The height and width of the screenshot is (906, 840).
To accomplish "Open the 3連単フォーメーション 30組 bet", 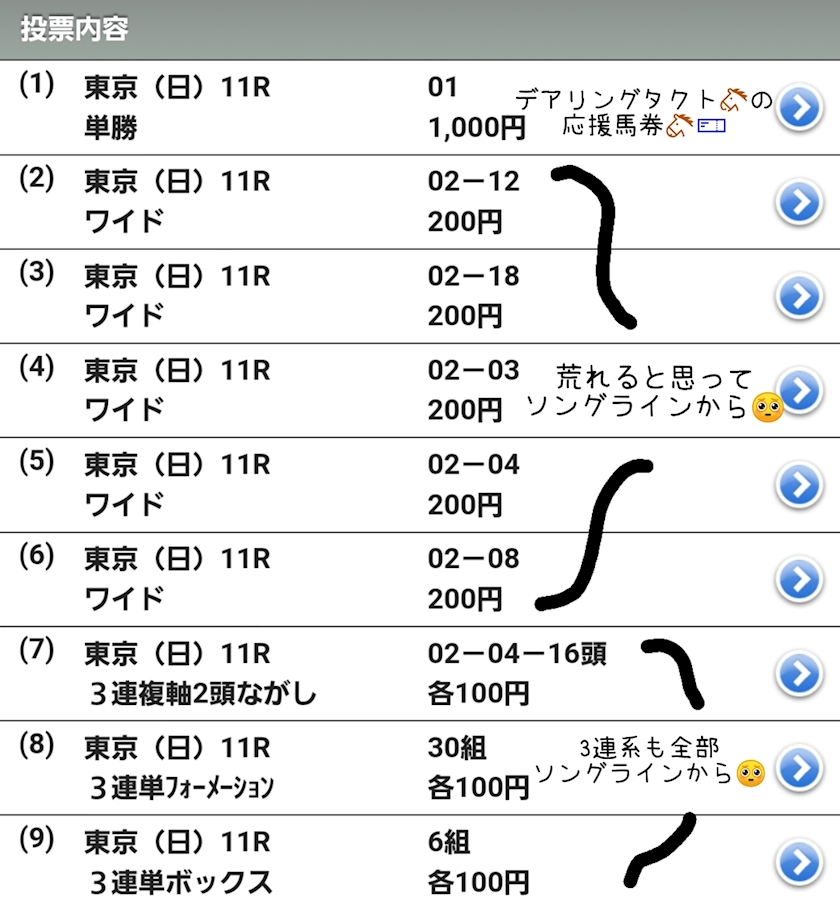I will click(420, 768).
